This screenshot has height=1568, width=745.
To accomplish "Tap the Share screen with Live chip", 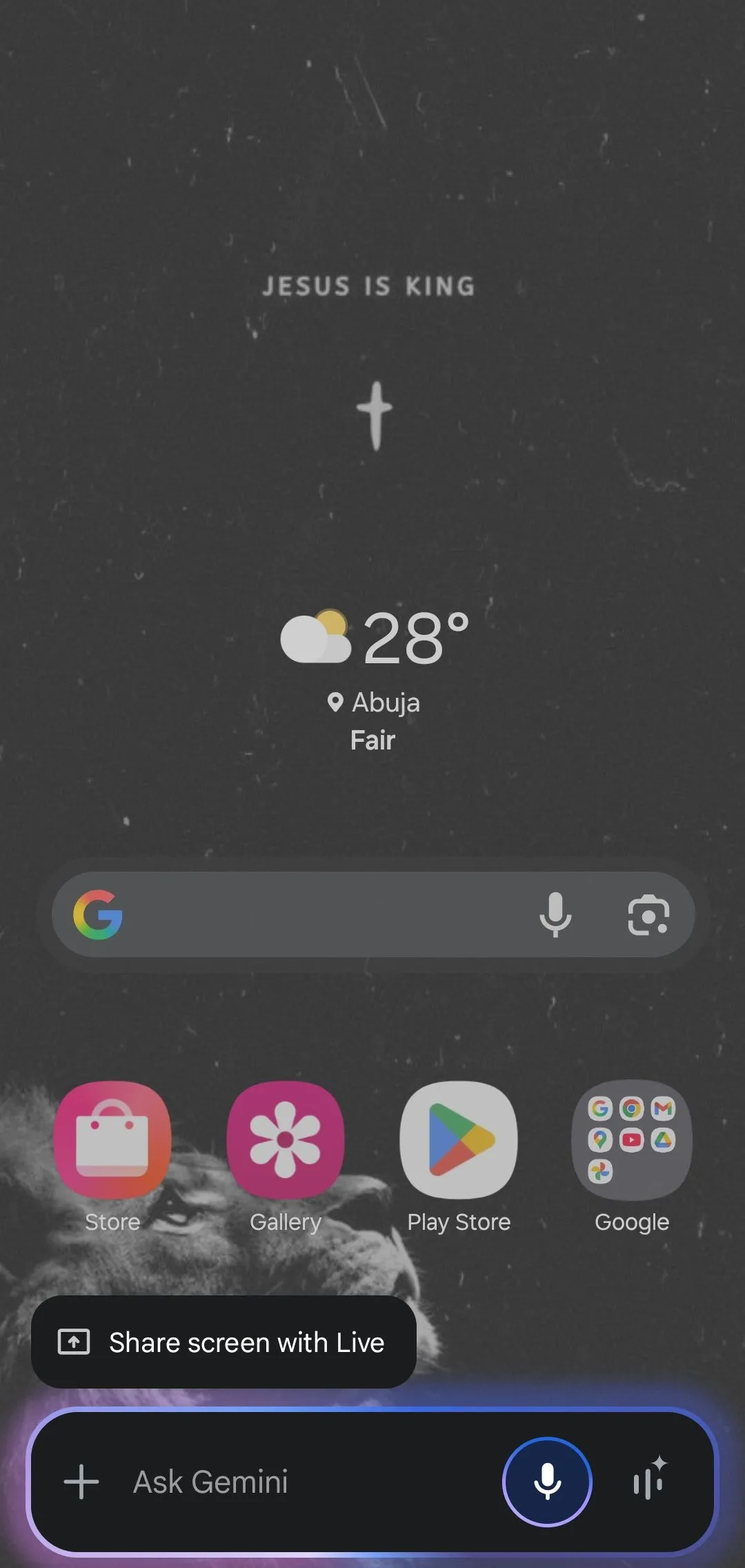I will tap(223, 1342).
